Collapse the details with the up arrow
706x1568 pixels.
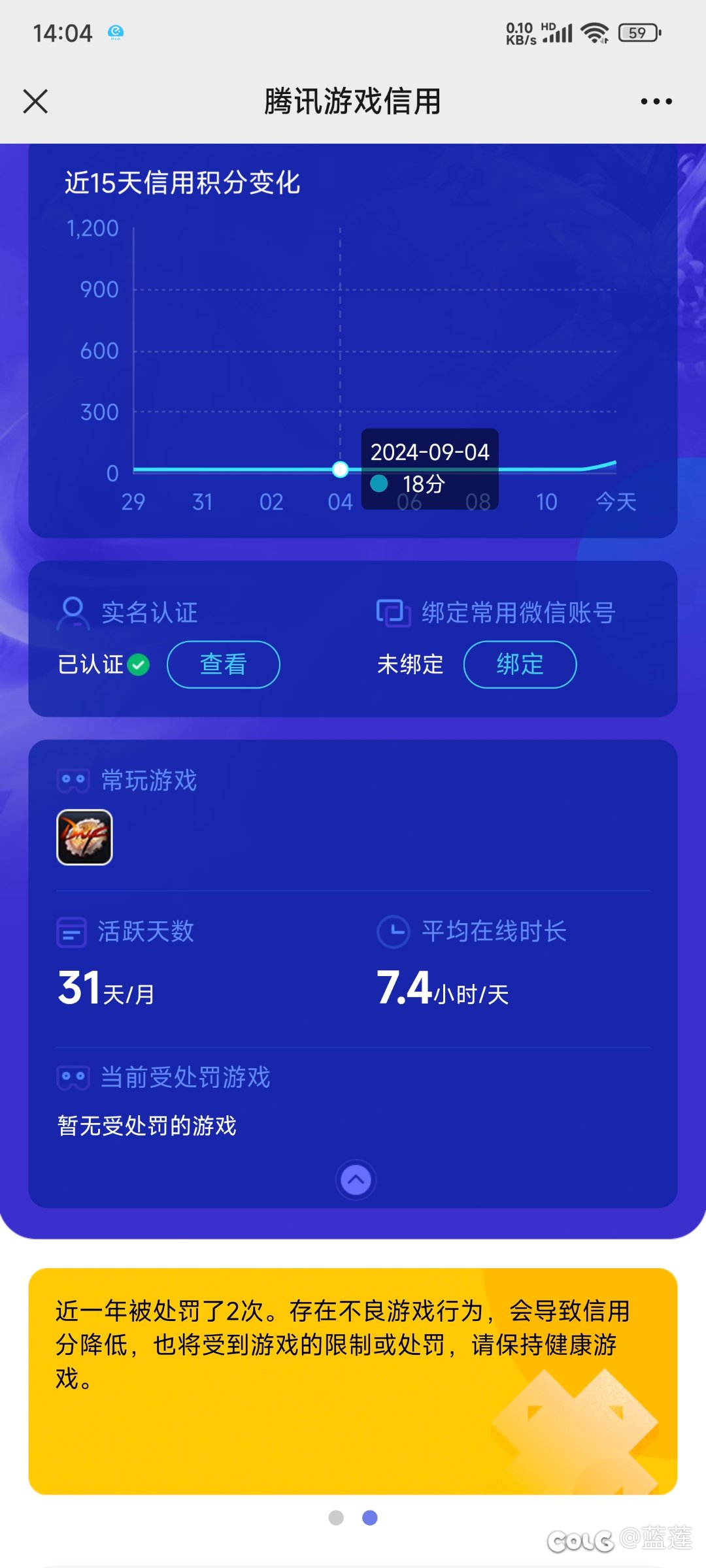356,1180
